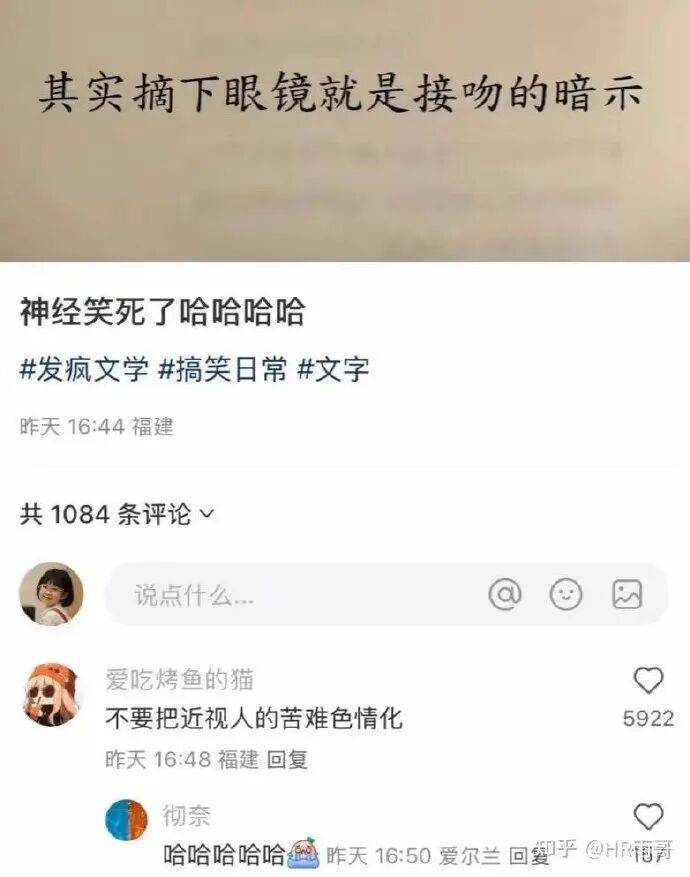Image resolution: width=690 pixels, height=877 pixels.
Task: Open the #搞笑日常 hashtag
Action: pos(223,370)
